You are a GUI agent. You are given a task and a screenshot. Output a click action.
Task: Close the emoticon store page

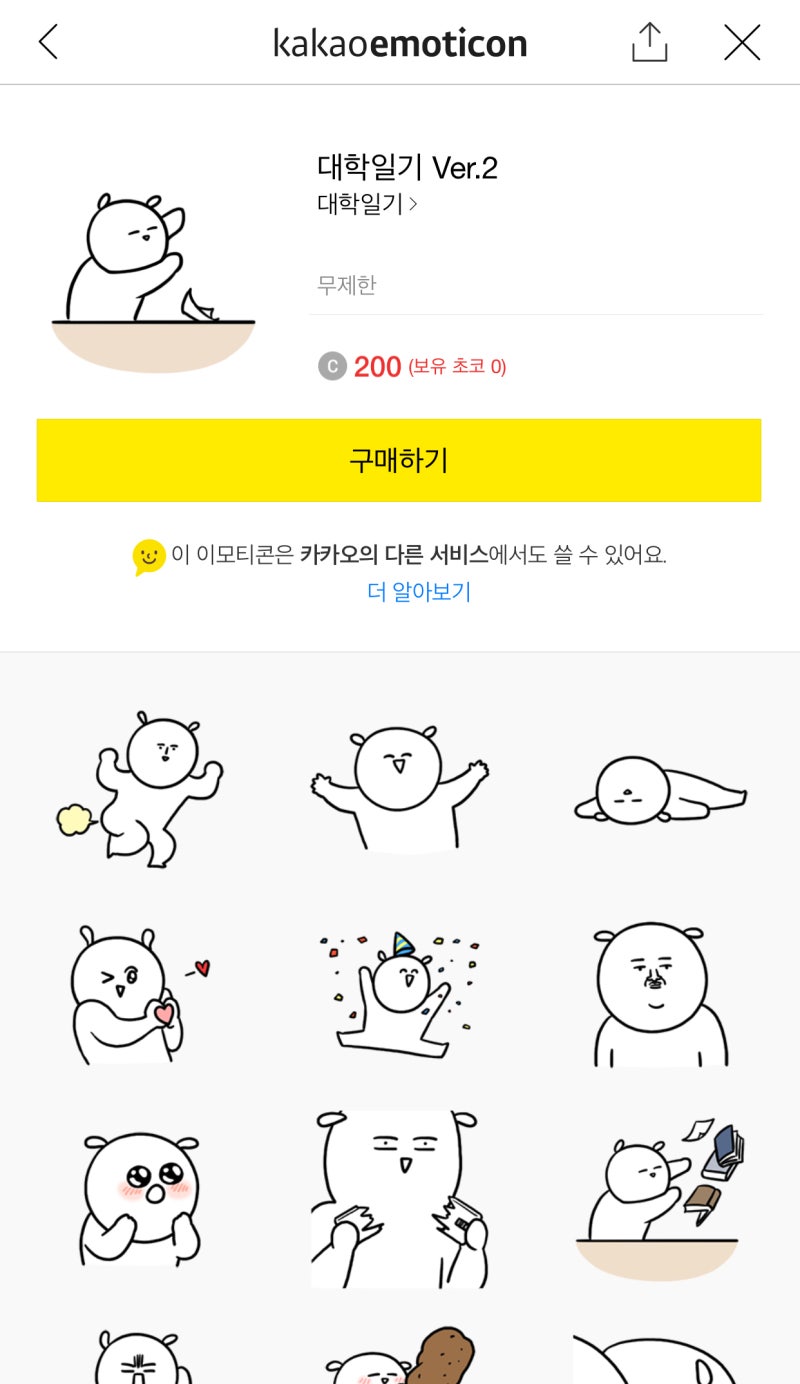[x=741, y=42]
